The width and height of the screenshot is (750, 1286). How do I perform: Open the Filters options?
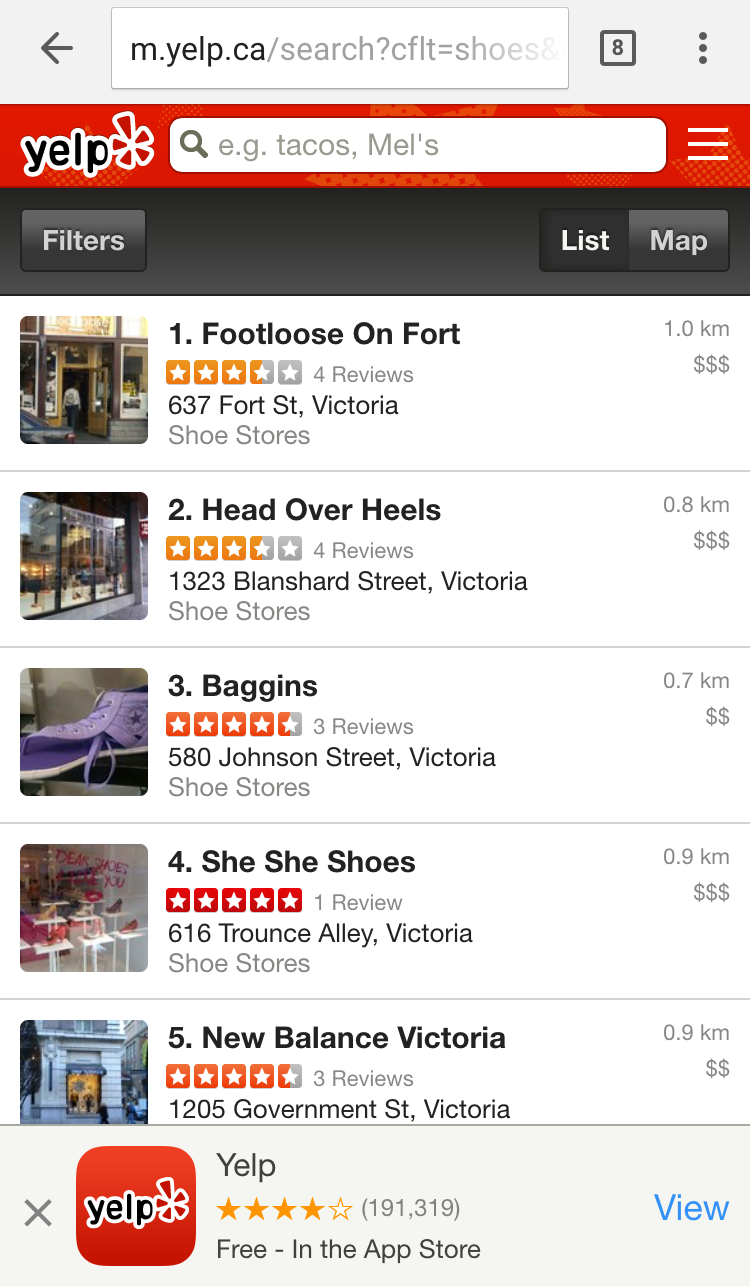(84, 240)
